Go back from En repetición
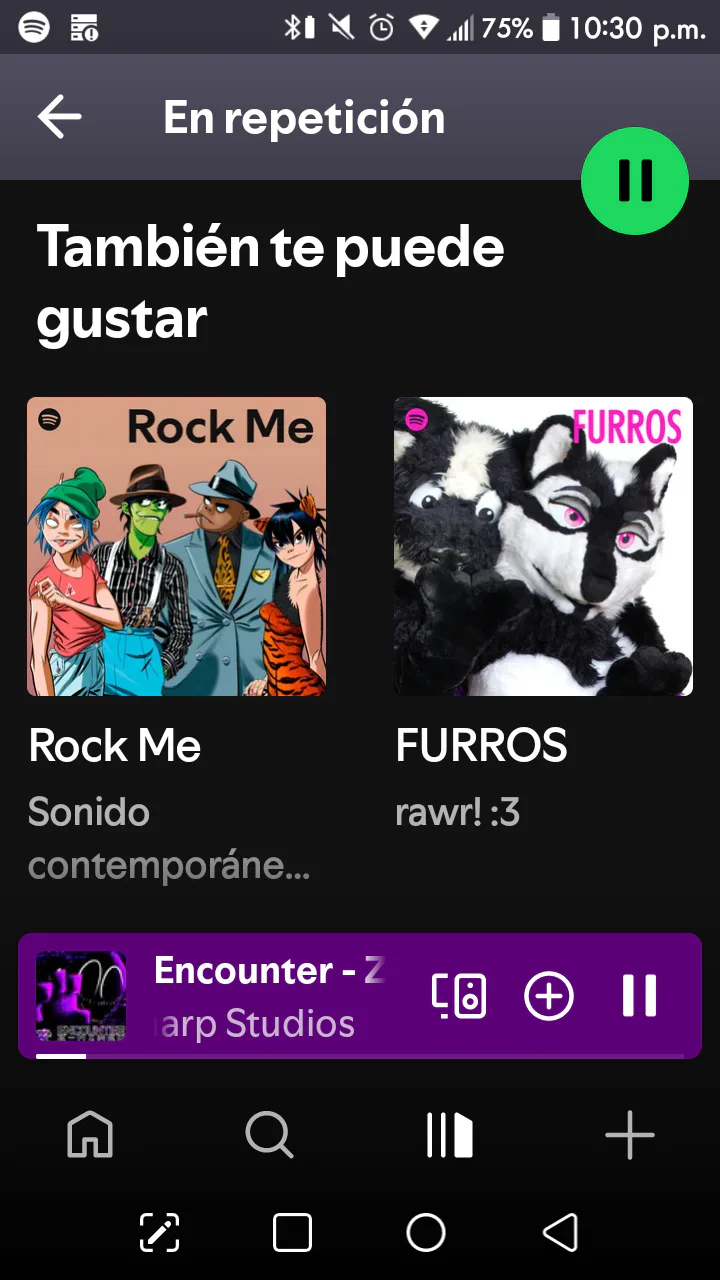The image size is (720, 1280). tap(60, 118)
